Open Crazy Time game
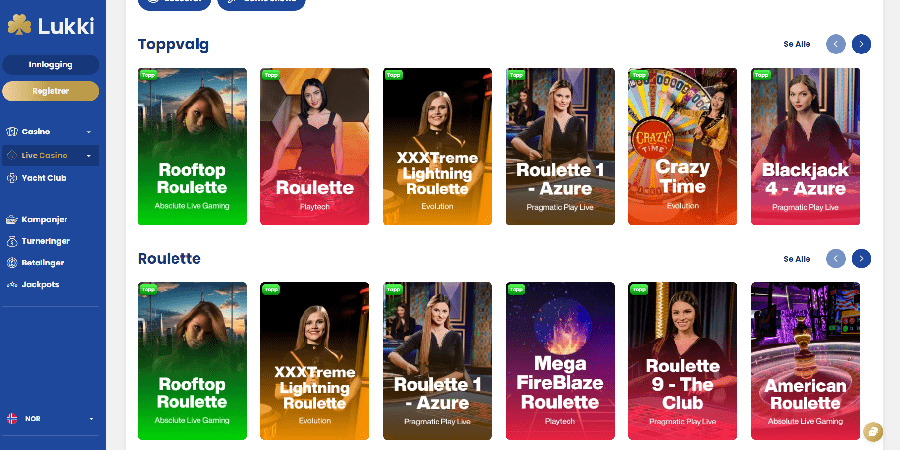This screenshot has height=450, width=900. (683, 147)
